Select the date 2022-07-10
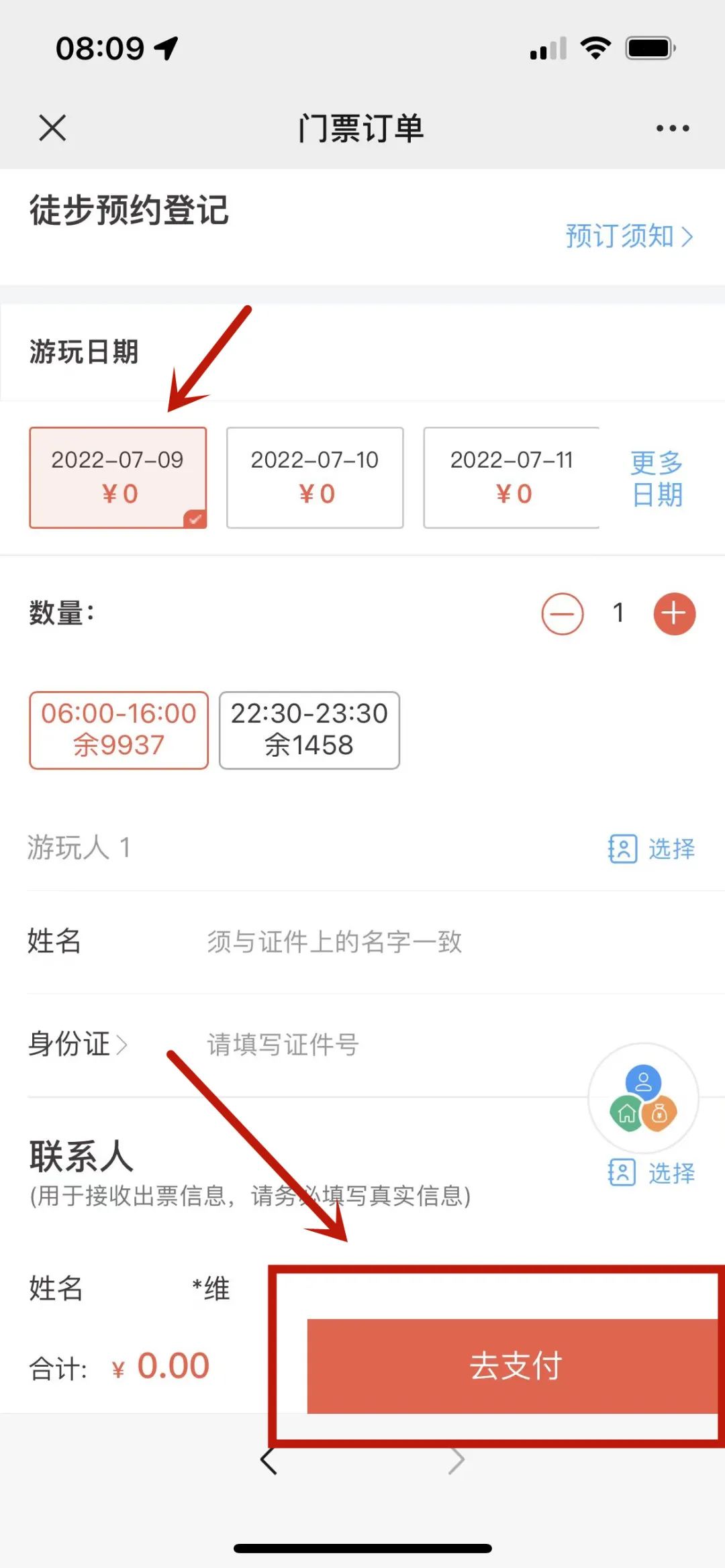 pos(315,477)
